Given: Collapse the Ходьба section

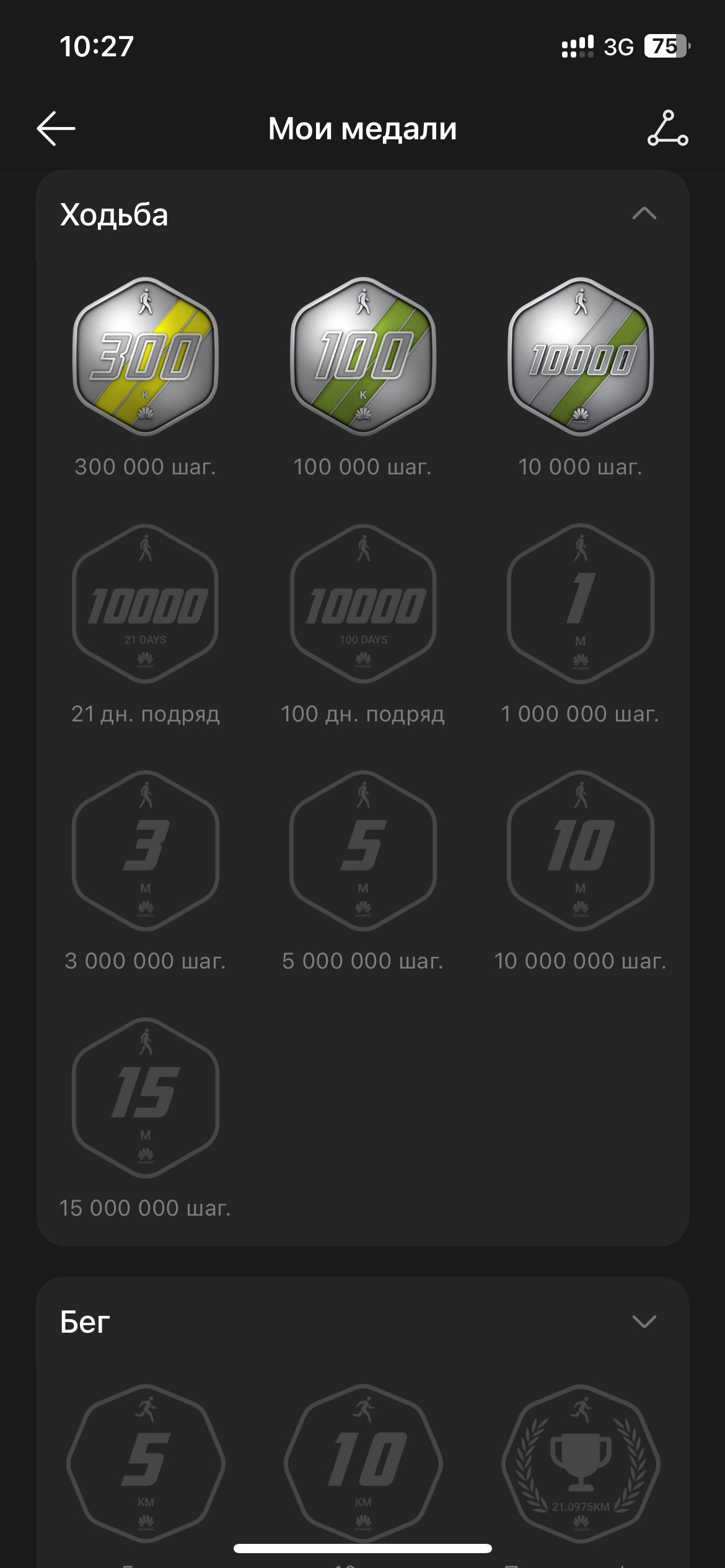Looking at the screenshot, I should tap(644, 214).
